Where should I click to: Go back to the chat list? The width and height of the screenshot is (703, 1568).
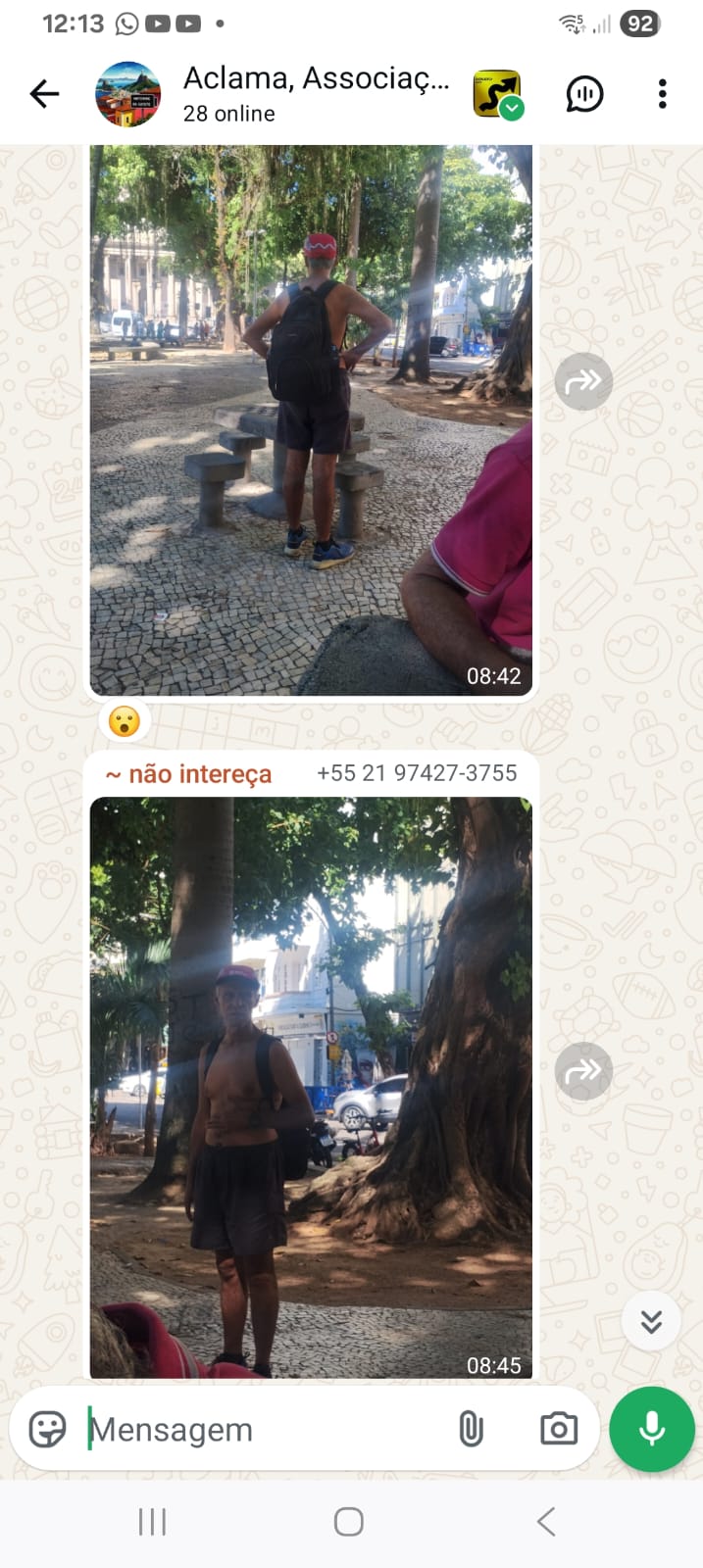44,94
